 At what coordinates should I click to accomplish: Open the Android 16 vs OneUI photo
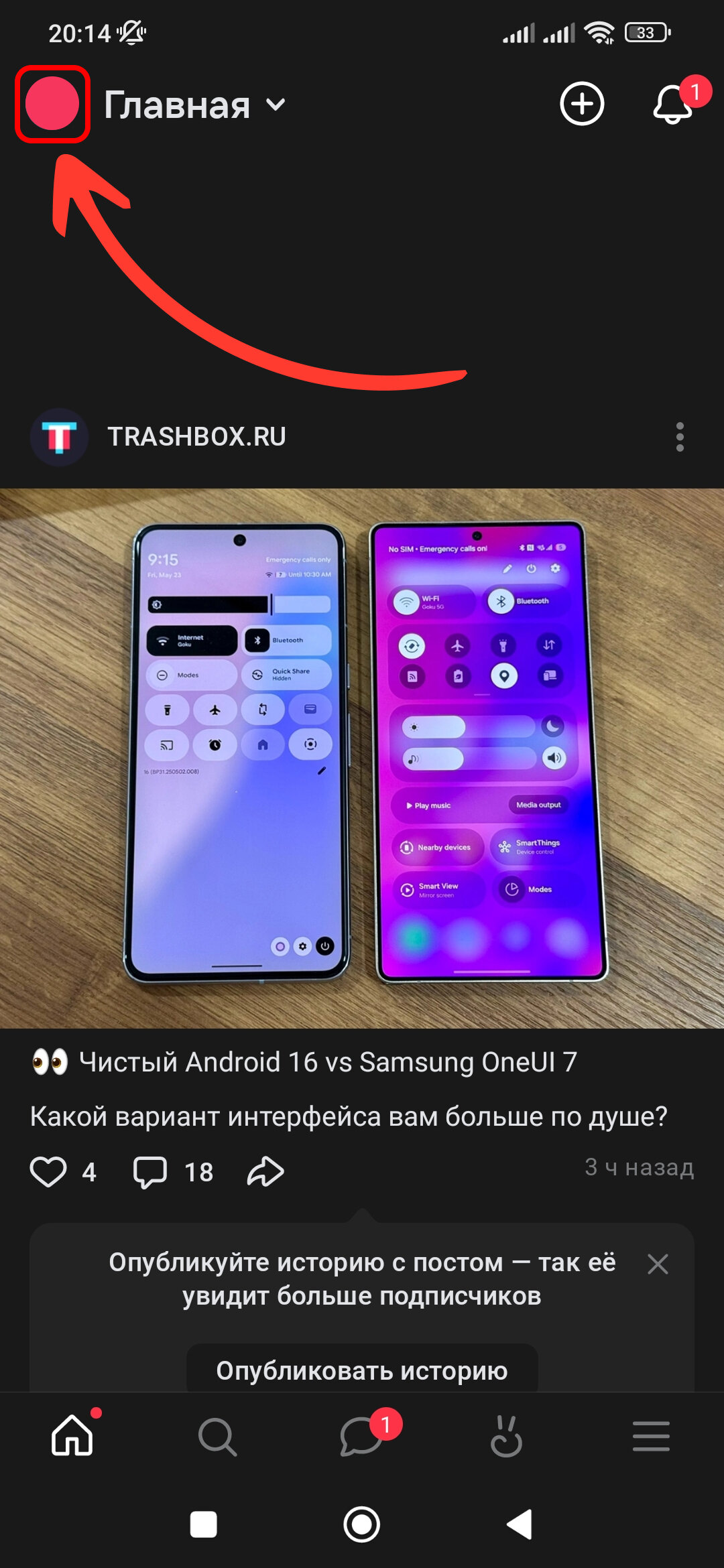362,757
